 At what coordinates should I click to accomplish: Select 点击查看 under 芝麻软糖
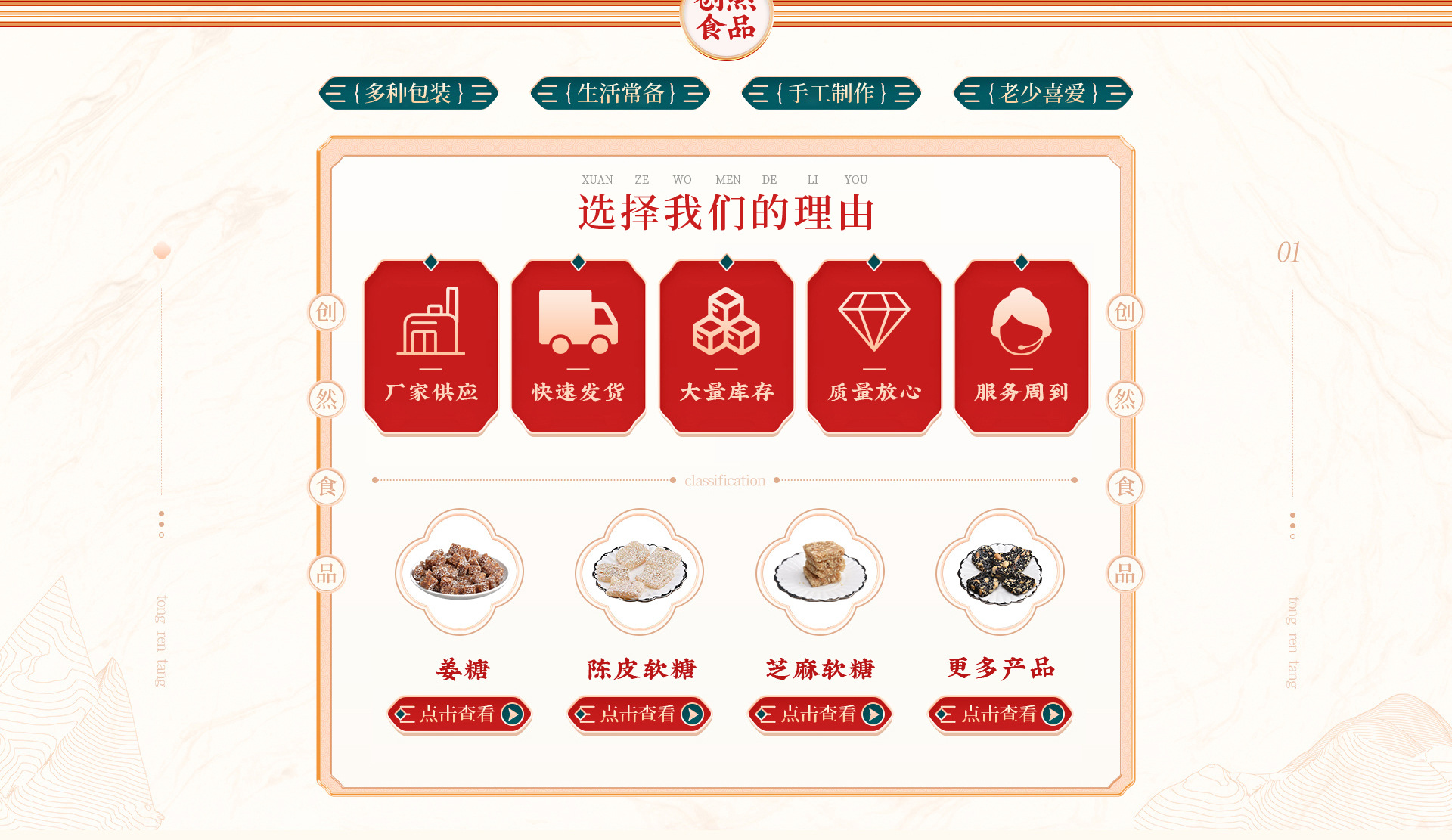820,714
